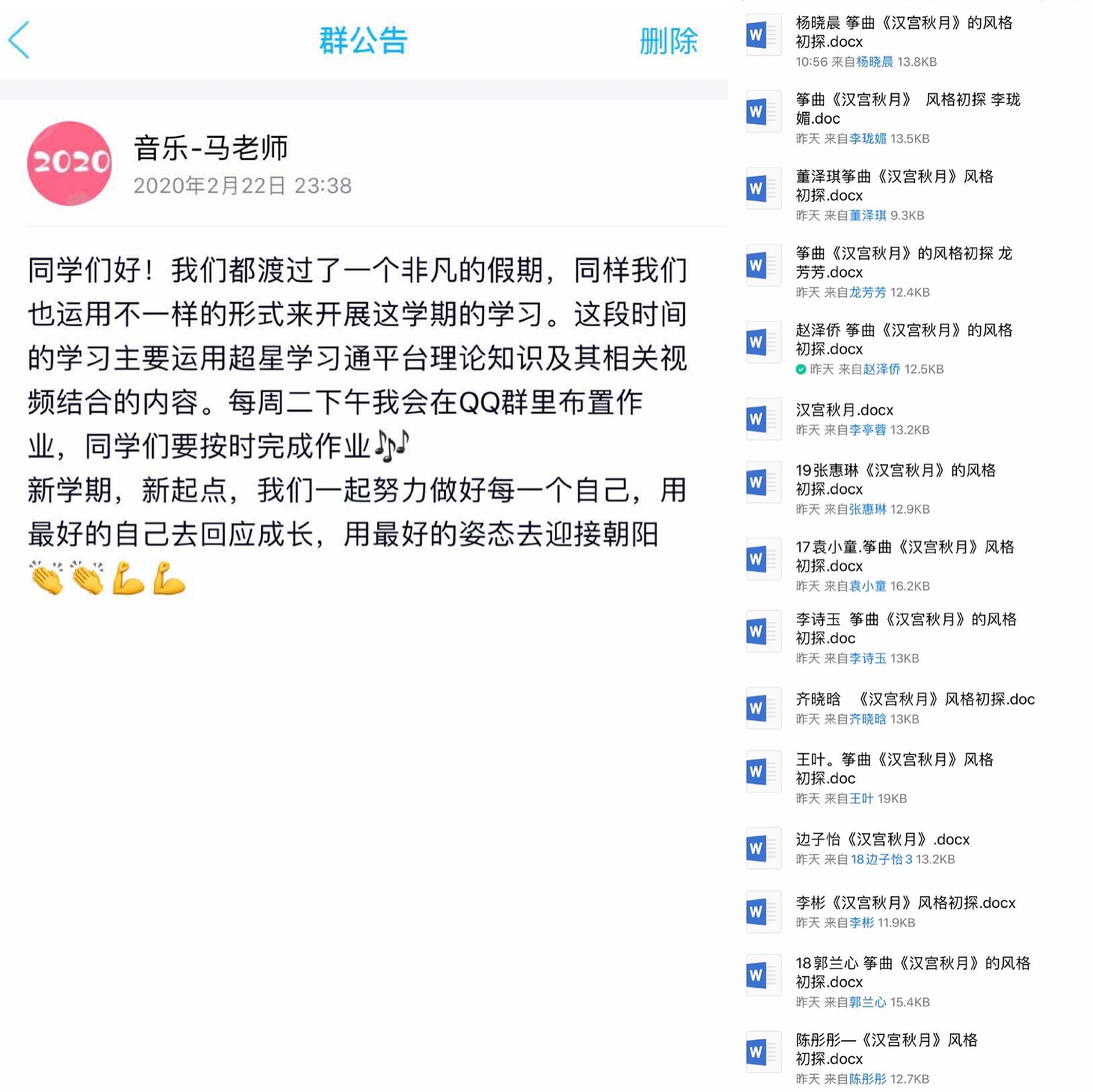Viewport: 1093px width, 1092px height.
Task: Open 李珑媚's 风格初探 doc file
Action: (907, 109)
